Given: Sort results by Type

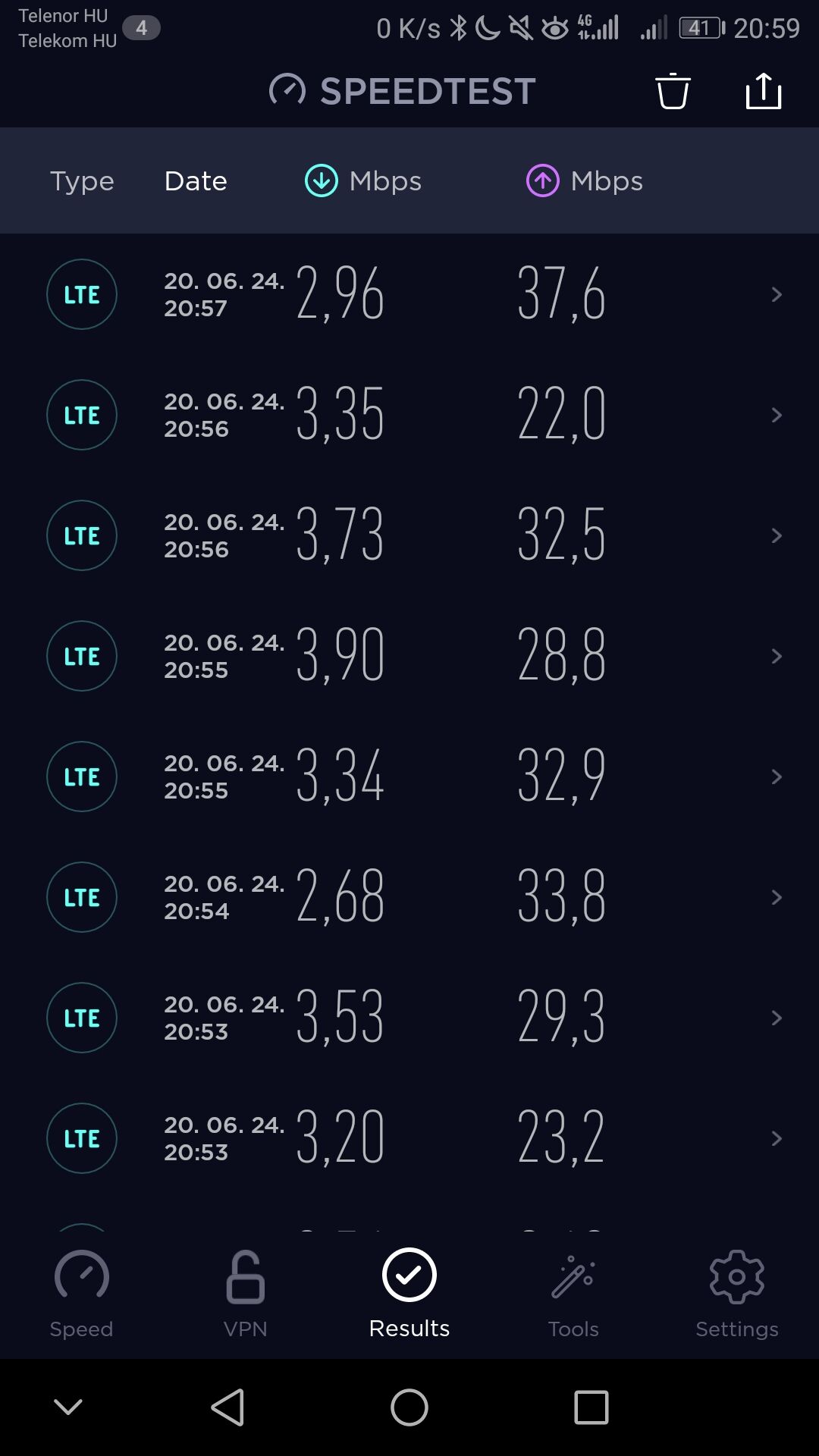Looking at the screenshot, I should click(x=82, y=181).
